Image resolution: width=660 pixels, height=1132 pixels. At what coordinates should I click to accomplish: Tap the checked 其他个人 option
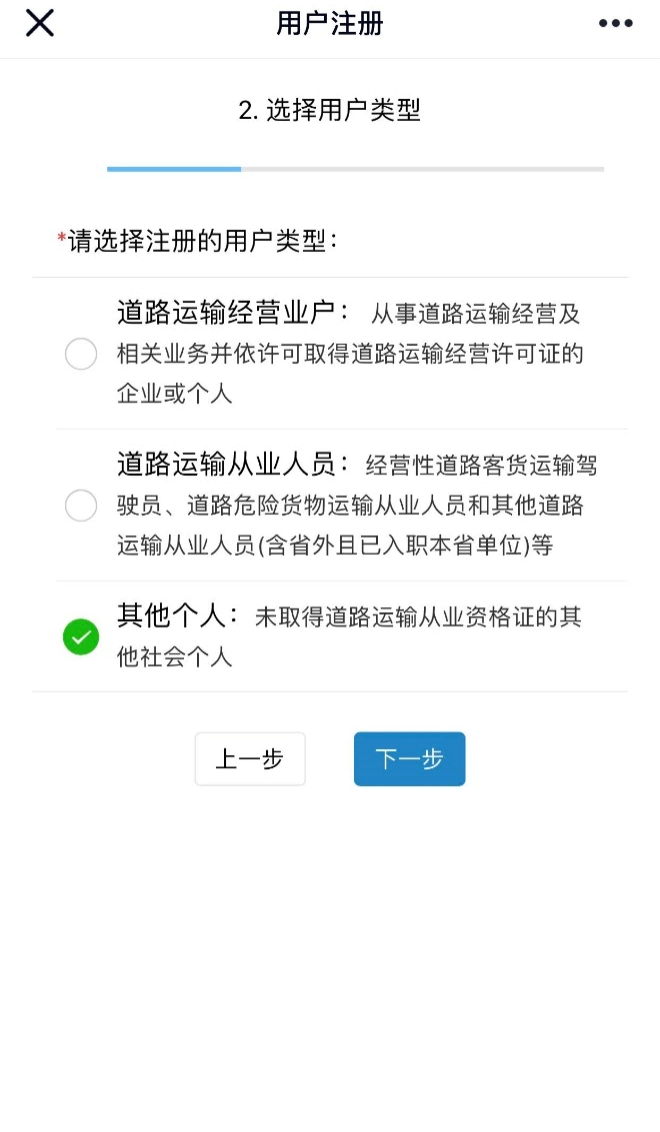point(81,637)
